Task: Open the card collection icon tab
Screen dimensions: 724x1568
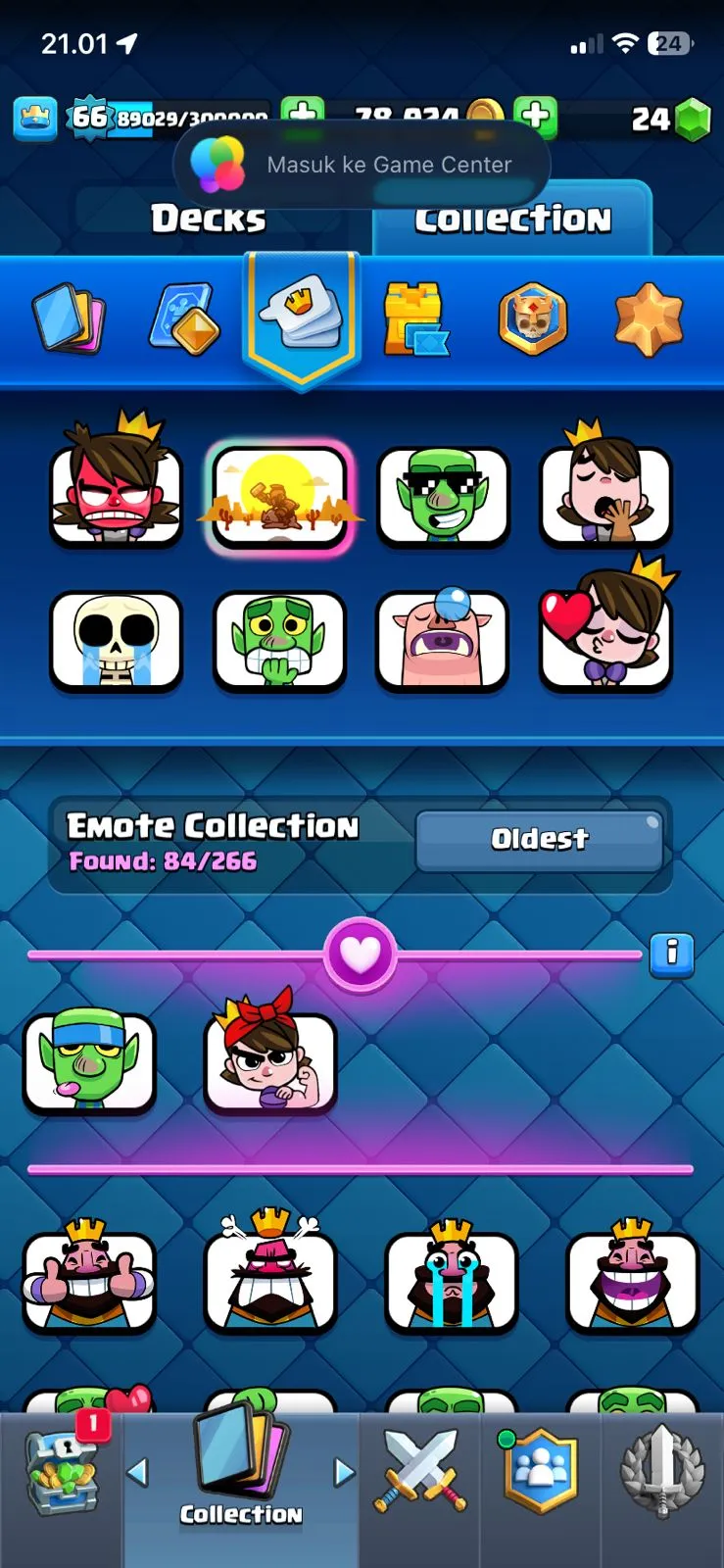Action: (x=69, y=318)
